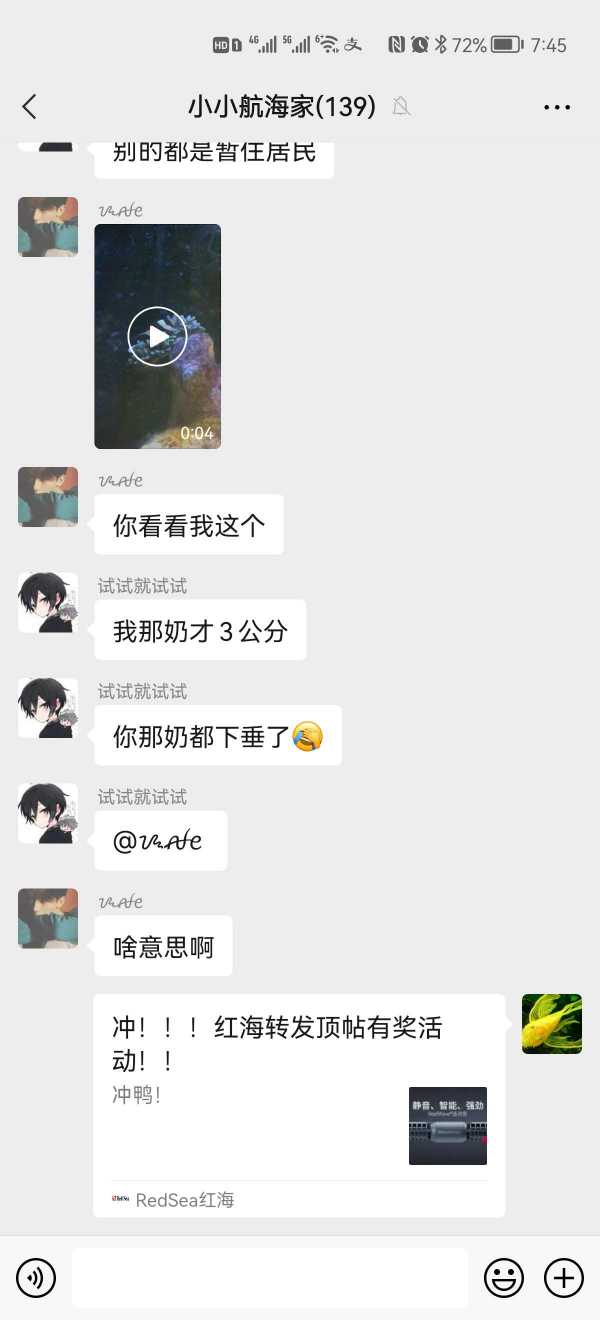Open the plus attachments menu

tap(564, 1278)
